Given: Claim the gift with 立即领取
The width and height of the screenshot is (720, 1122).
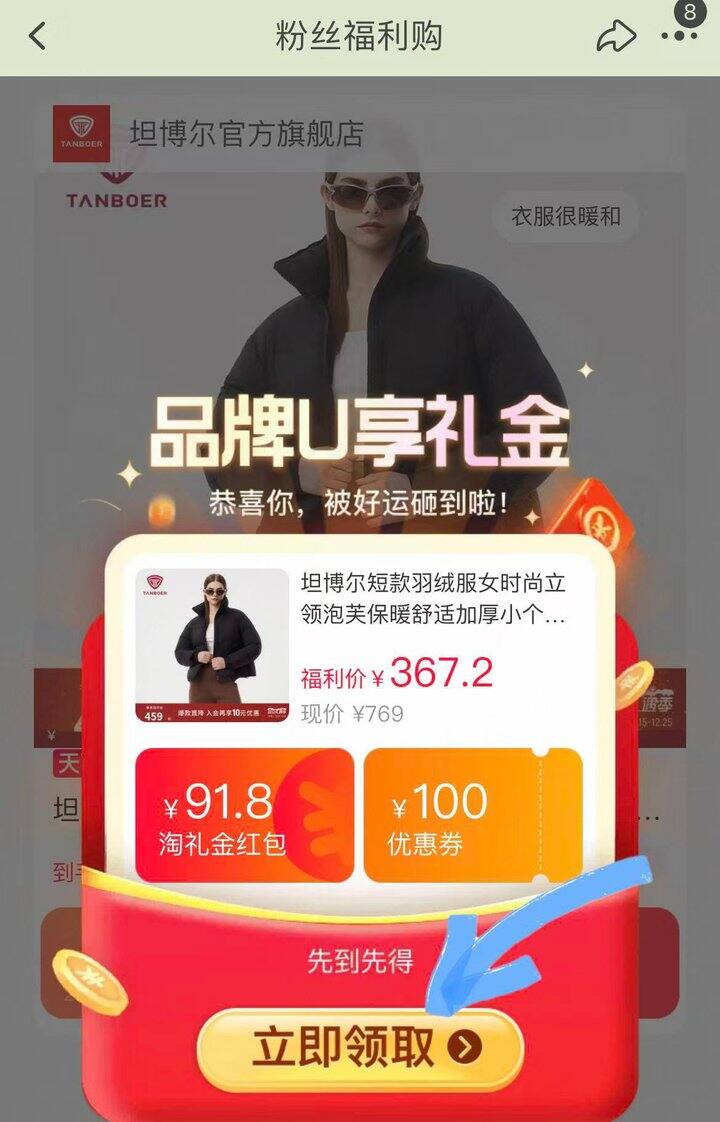Looking at the screenshot, I should click(x=360, y=1047).
